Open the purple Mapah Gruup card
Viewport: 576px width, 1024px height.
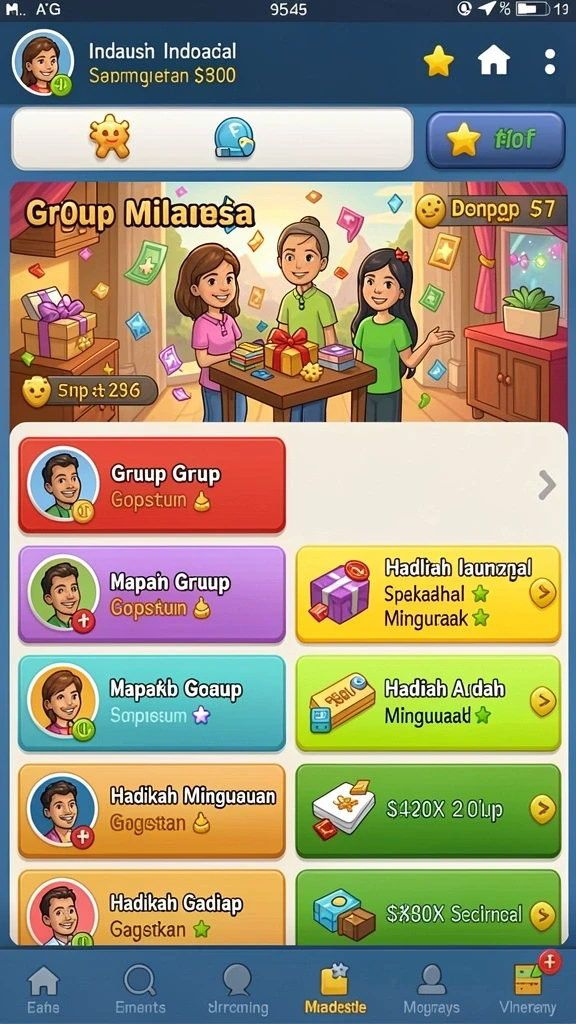(x=152, y=594)
